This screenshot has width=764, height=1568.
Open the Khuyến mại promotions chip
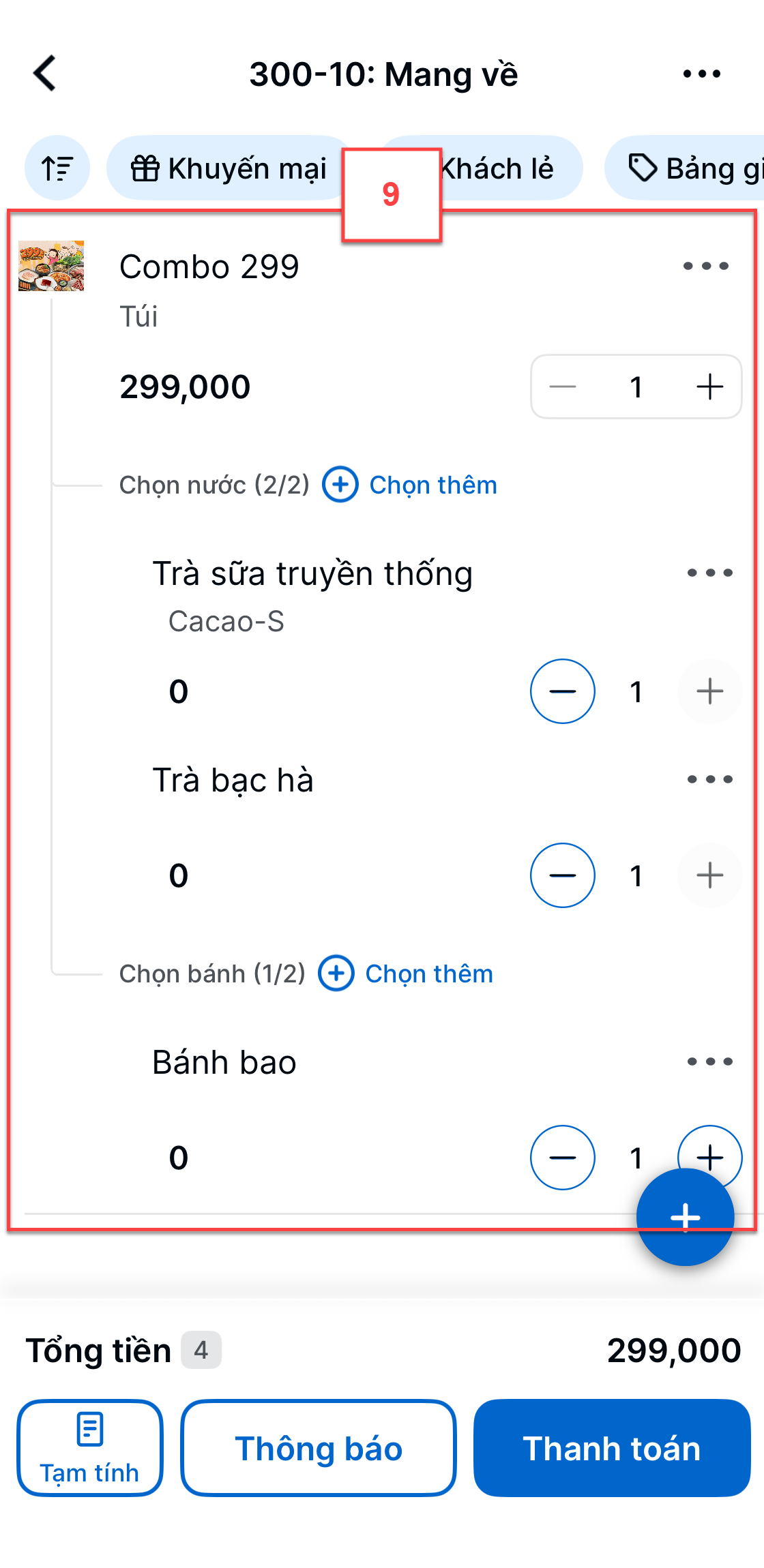click(229, 168)
